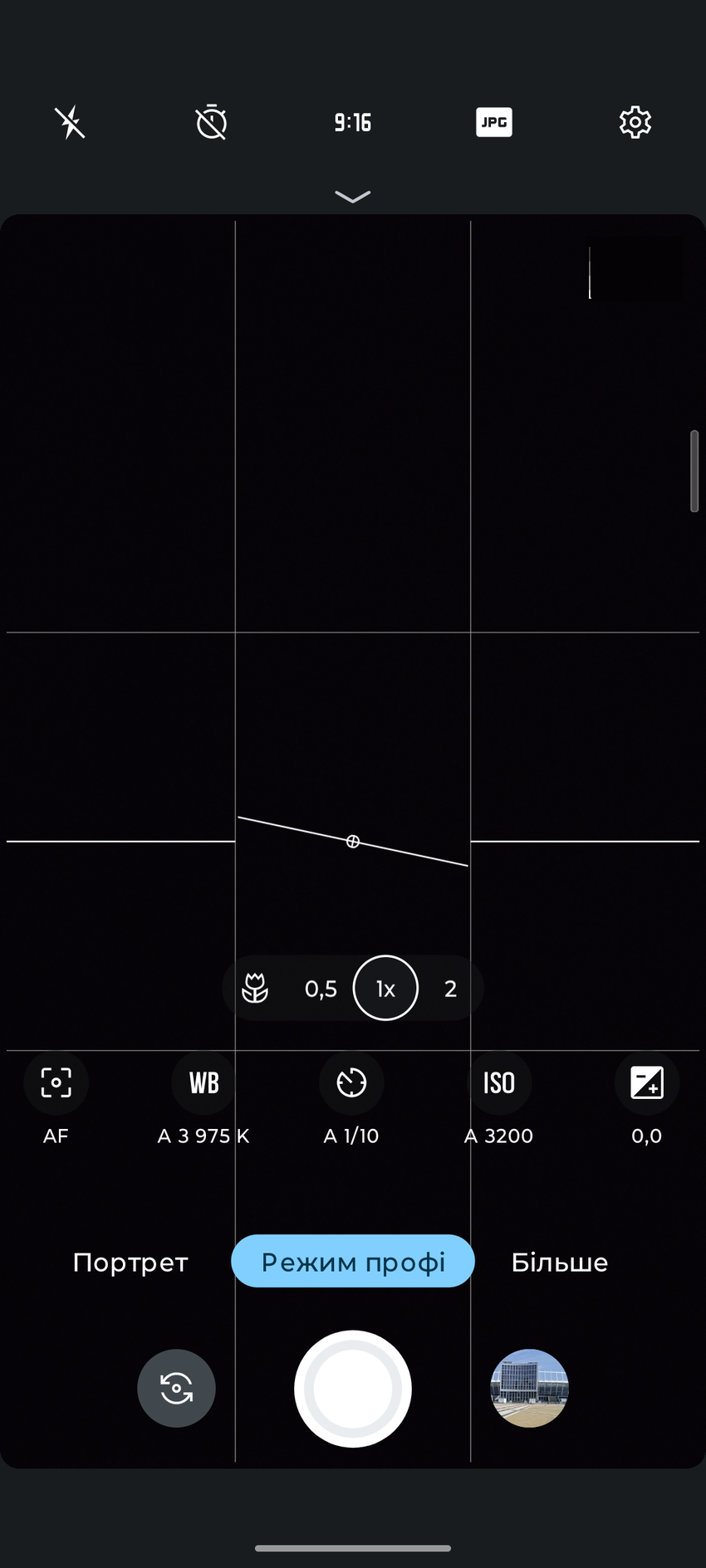Flip between front and rear camera
Screen dimensions: 706x1568
click(x=176, y=1388)
